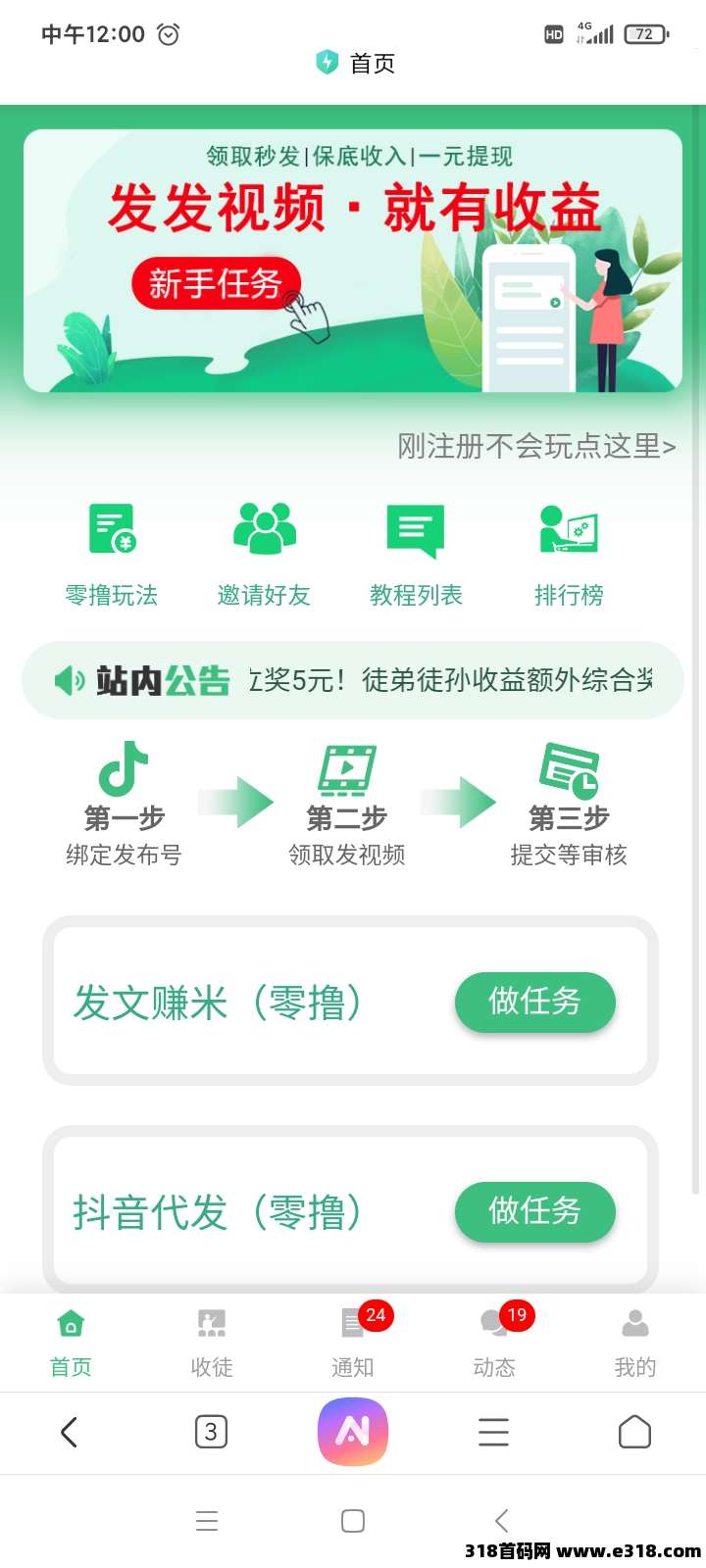Tap the system back button
Image resolution: width=706 pixels, height=1568 pixels.
(501, 1521)
